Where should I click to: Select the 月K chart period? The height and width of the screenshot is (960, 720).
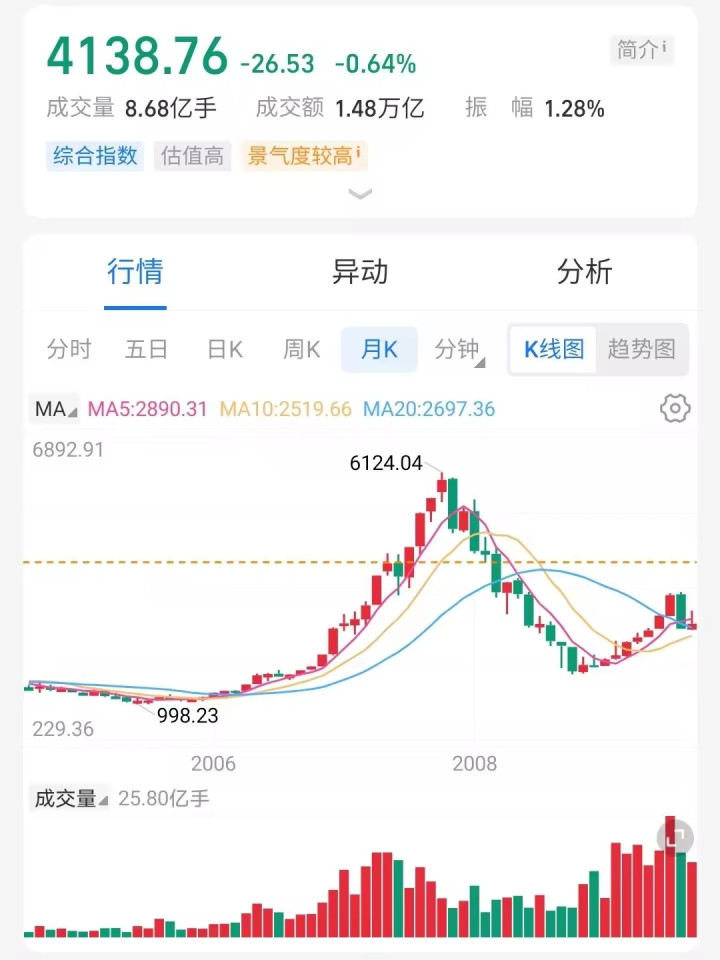tap(379, 349)
